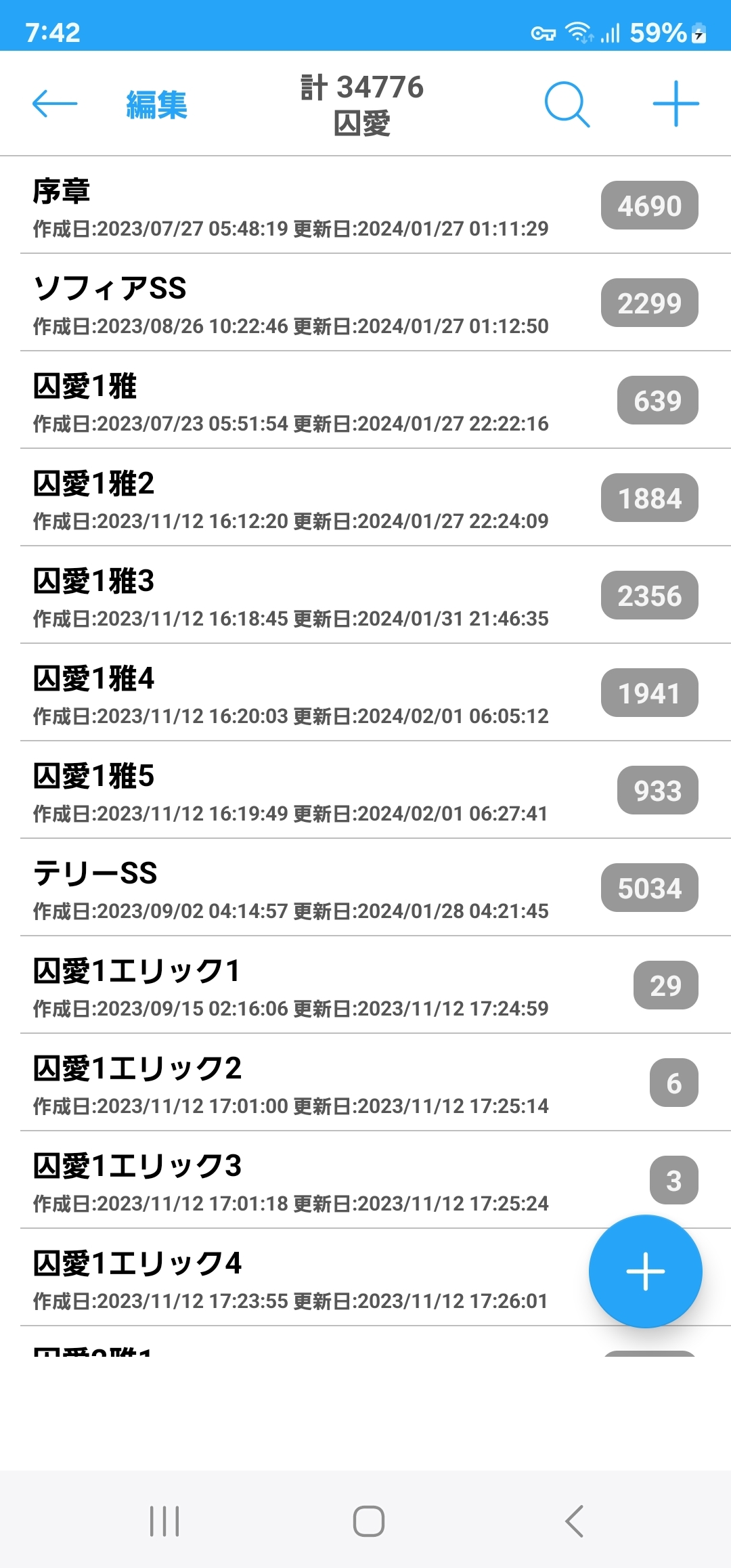Screen dimensions: 731x1568
Task: Select the 囚愛1エリック1 entry
Action: tap(291, 986)
